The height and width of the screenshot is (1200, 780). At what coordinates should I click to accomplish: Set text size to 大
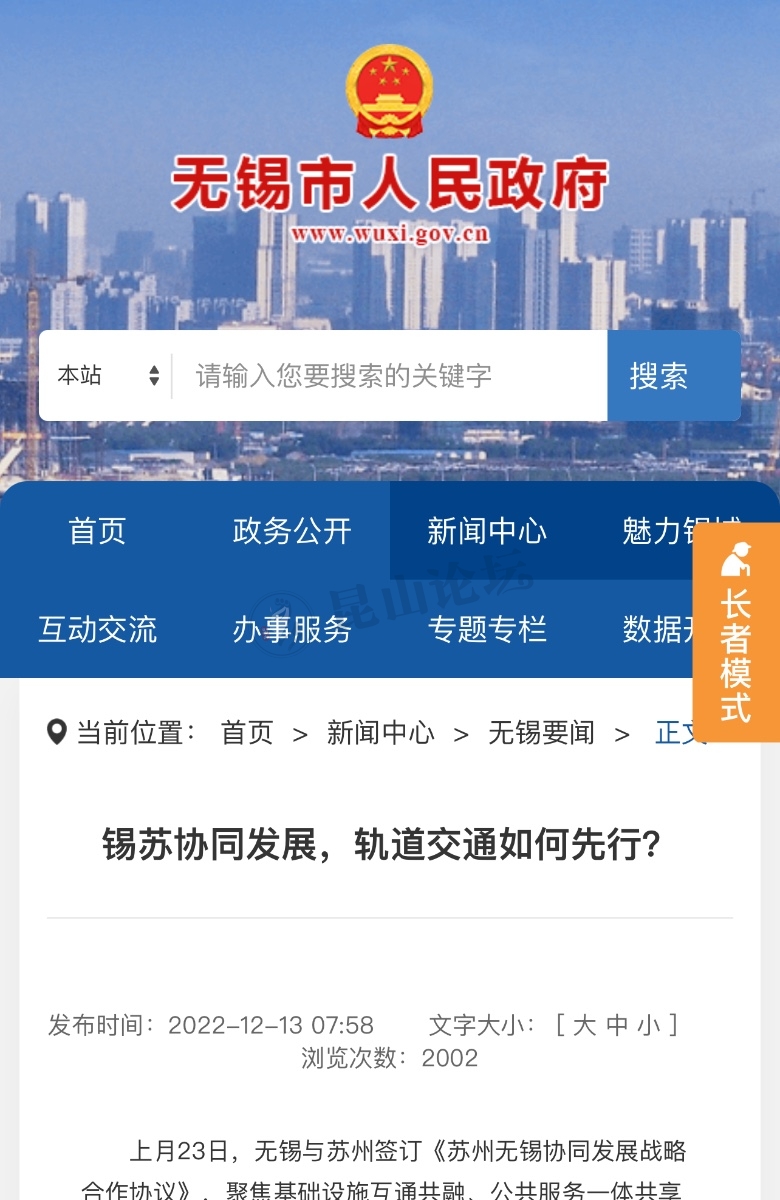(x=584, y=1025)
